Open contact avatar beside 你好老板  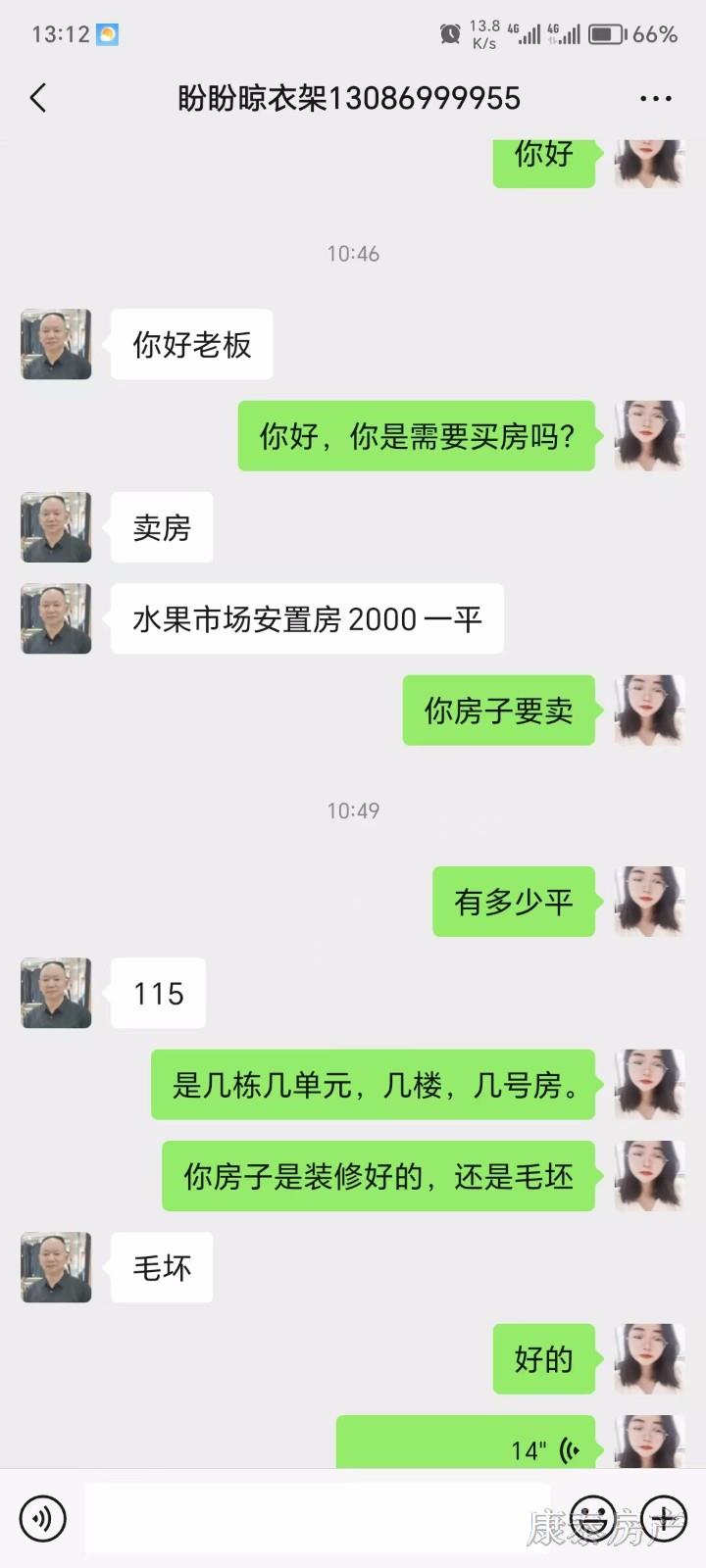(x=56, y=344)
